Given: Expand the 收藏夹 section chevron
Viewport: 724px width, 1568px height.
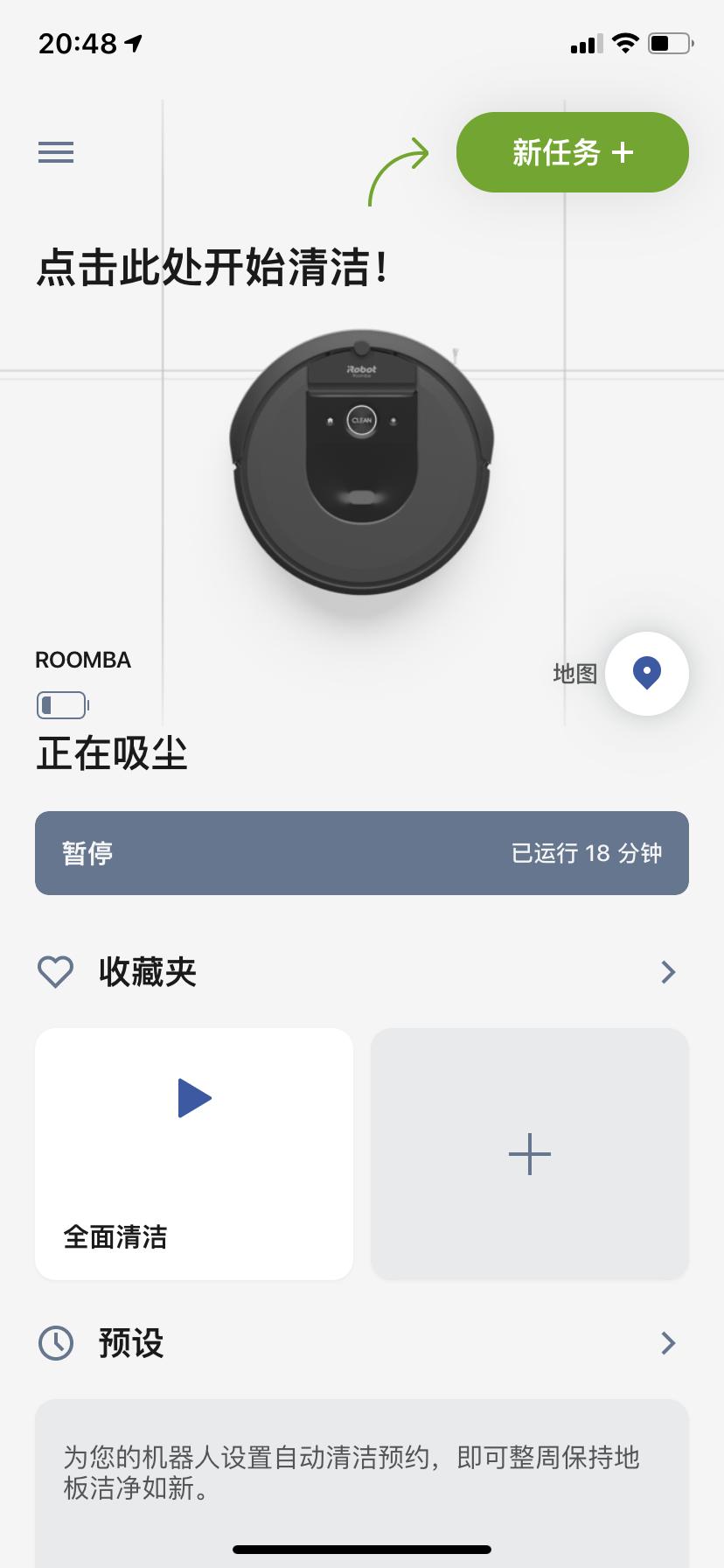Looking at the screenshot, I should click(667, 971).
